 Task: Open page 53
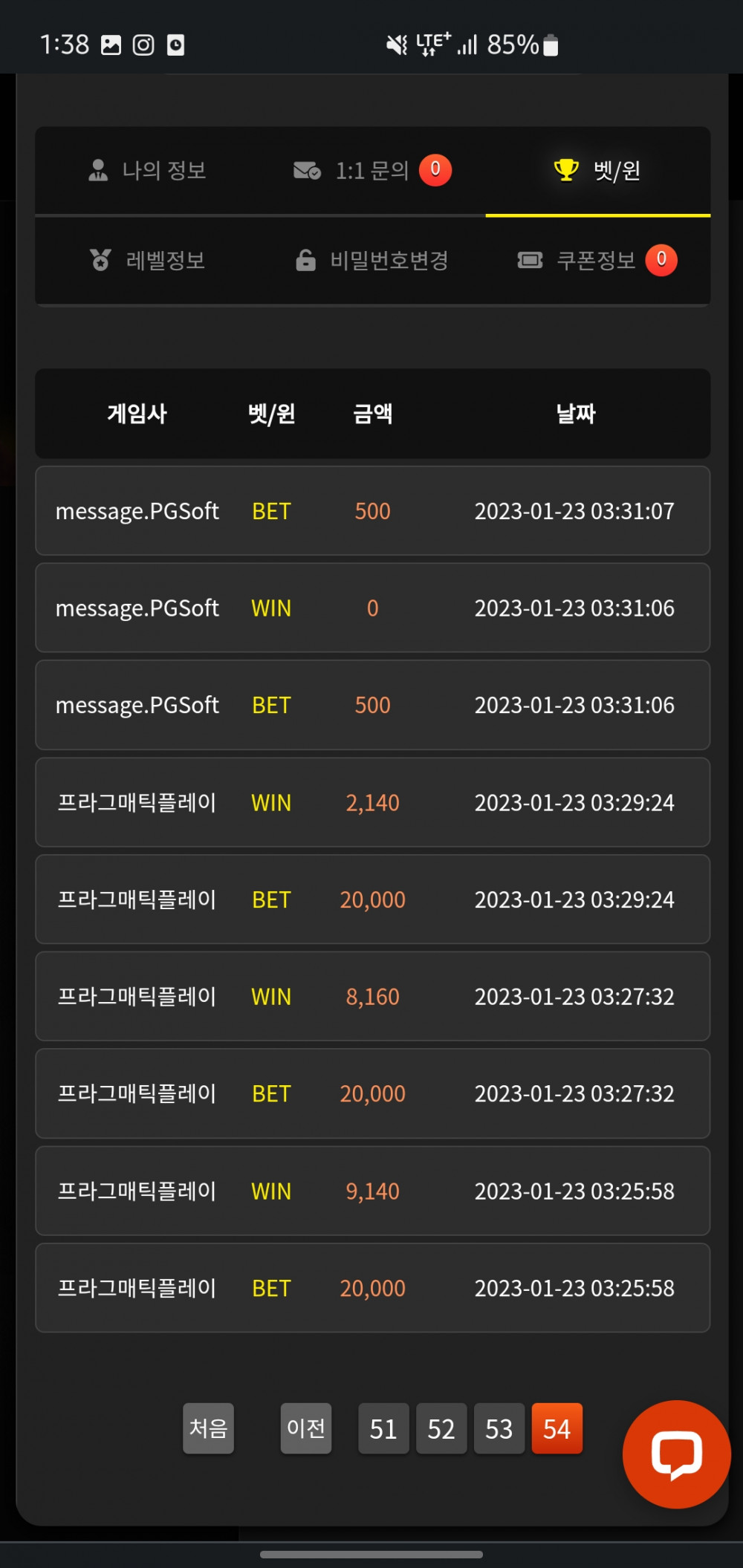[499, 1428]
